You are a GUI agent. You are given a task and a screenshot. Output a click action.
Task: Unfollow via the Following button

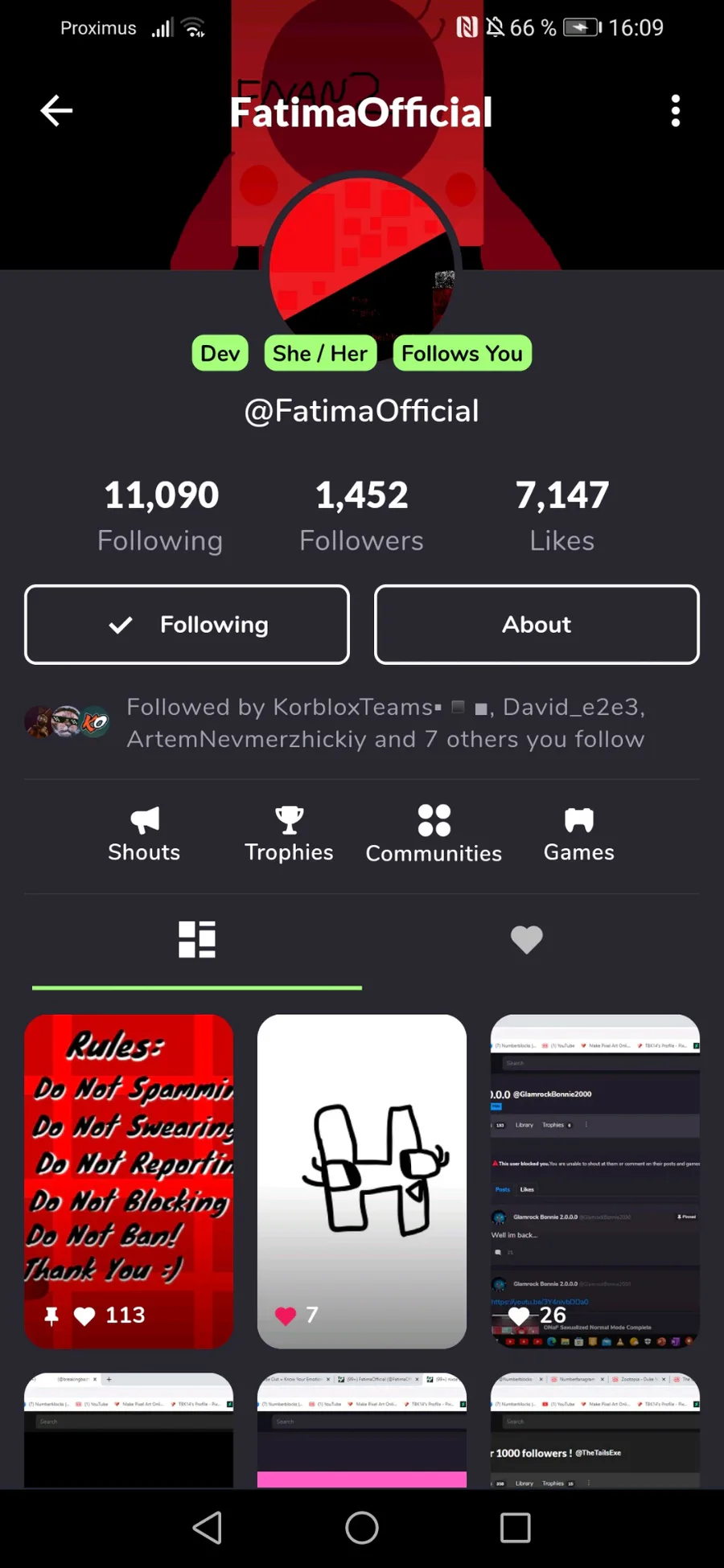pyautogui.click(x=187, y=625)
